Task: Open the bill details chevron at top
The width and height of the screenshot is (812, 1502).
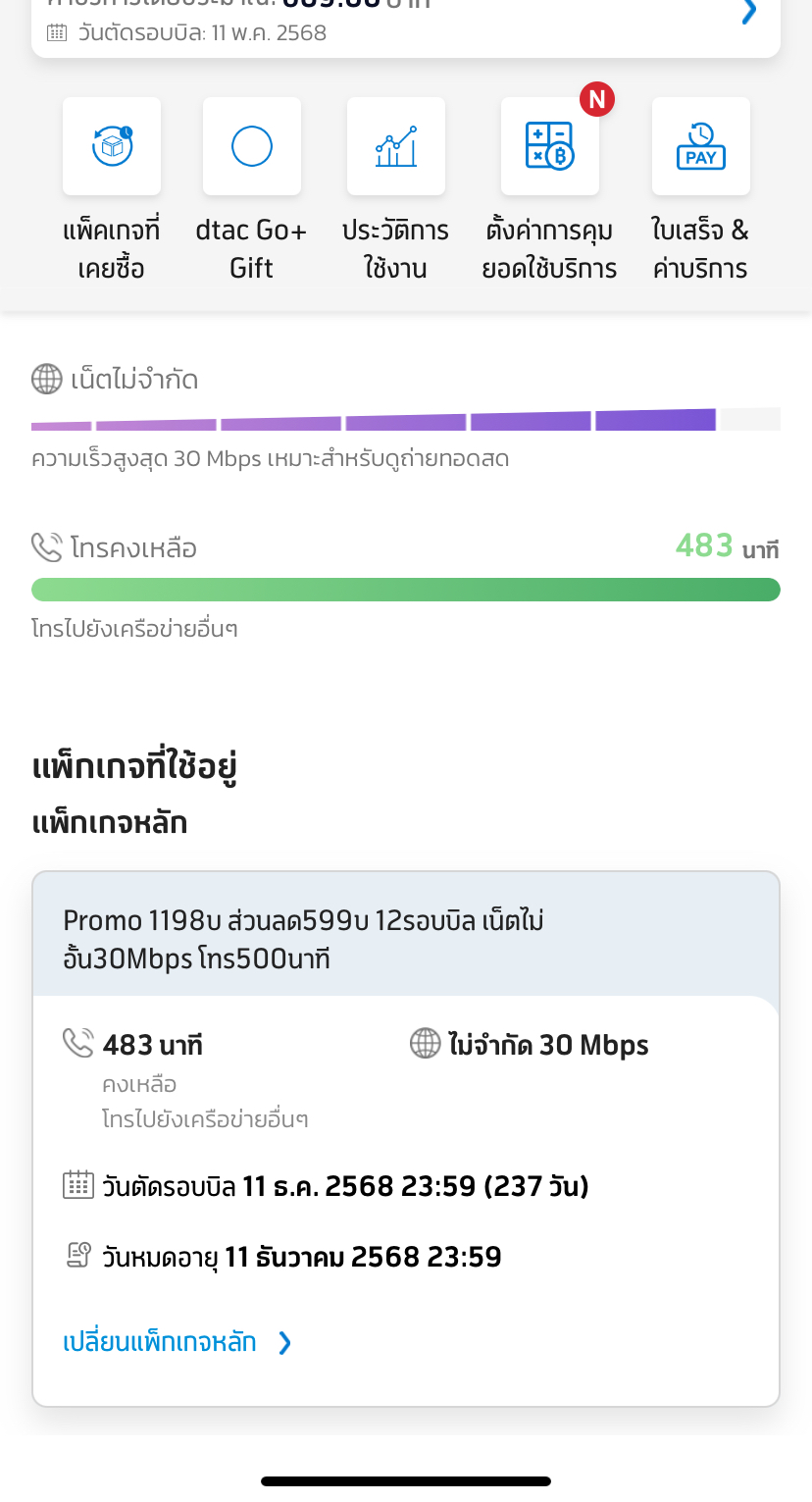Action: click(x=749, y=12)
